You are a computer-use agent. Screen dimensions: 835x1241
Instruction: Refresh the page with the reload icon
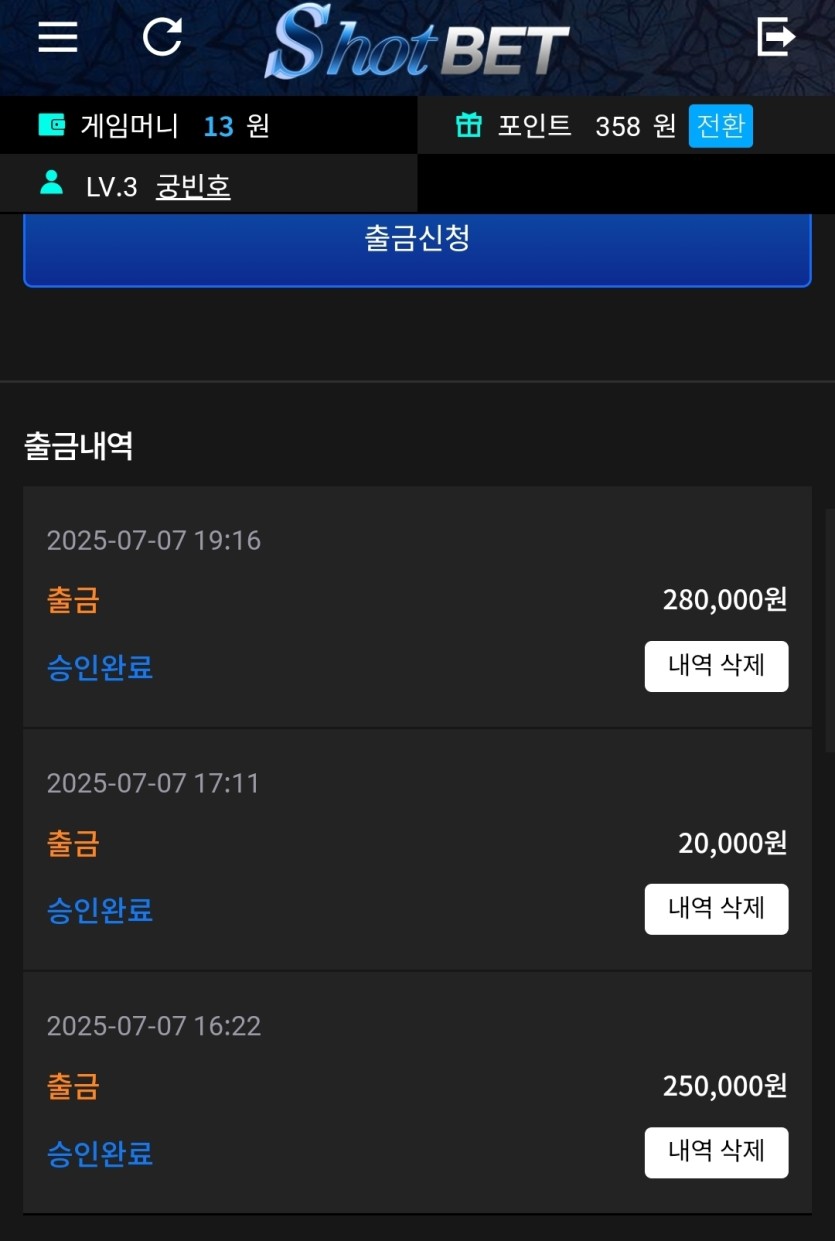coord(162,37)
